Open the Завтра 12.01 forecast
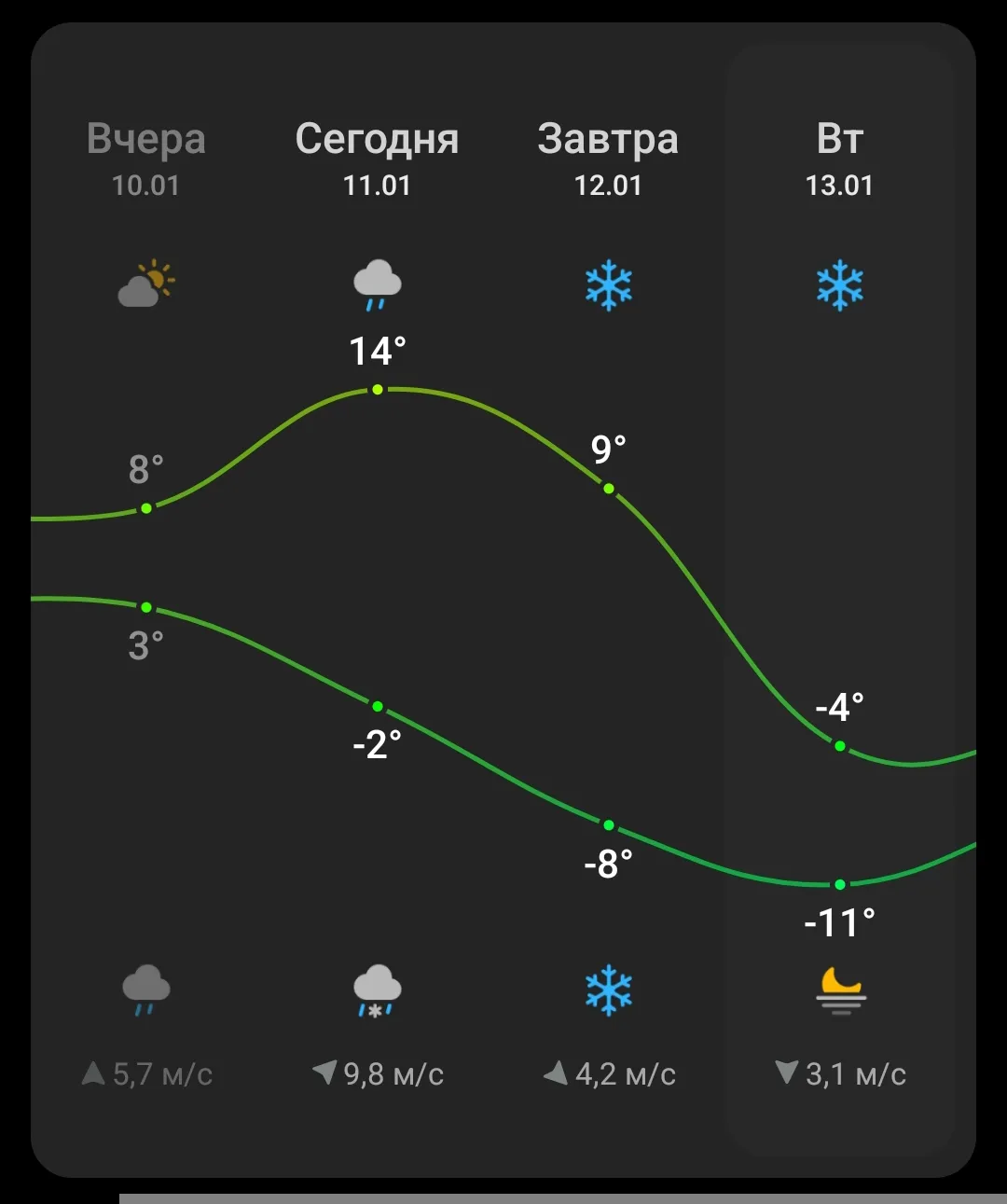 608,159
